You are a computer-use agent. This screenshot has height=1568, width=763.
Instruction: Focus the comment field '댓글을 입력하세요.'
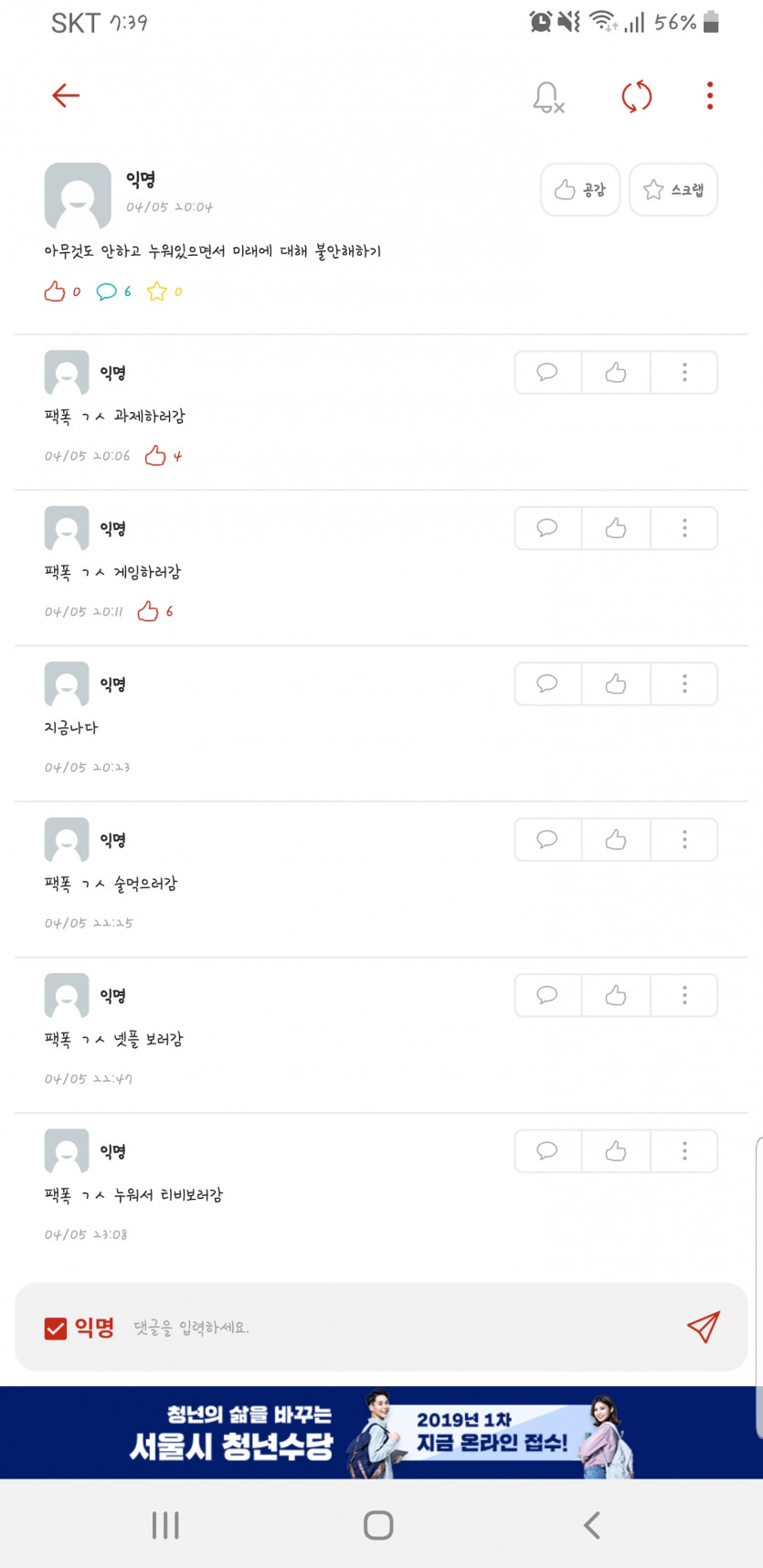[393, 1328]
